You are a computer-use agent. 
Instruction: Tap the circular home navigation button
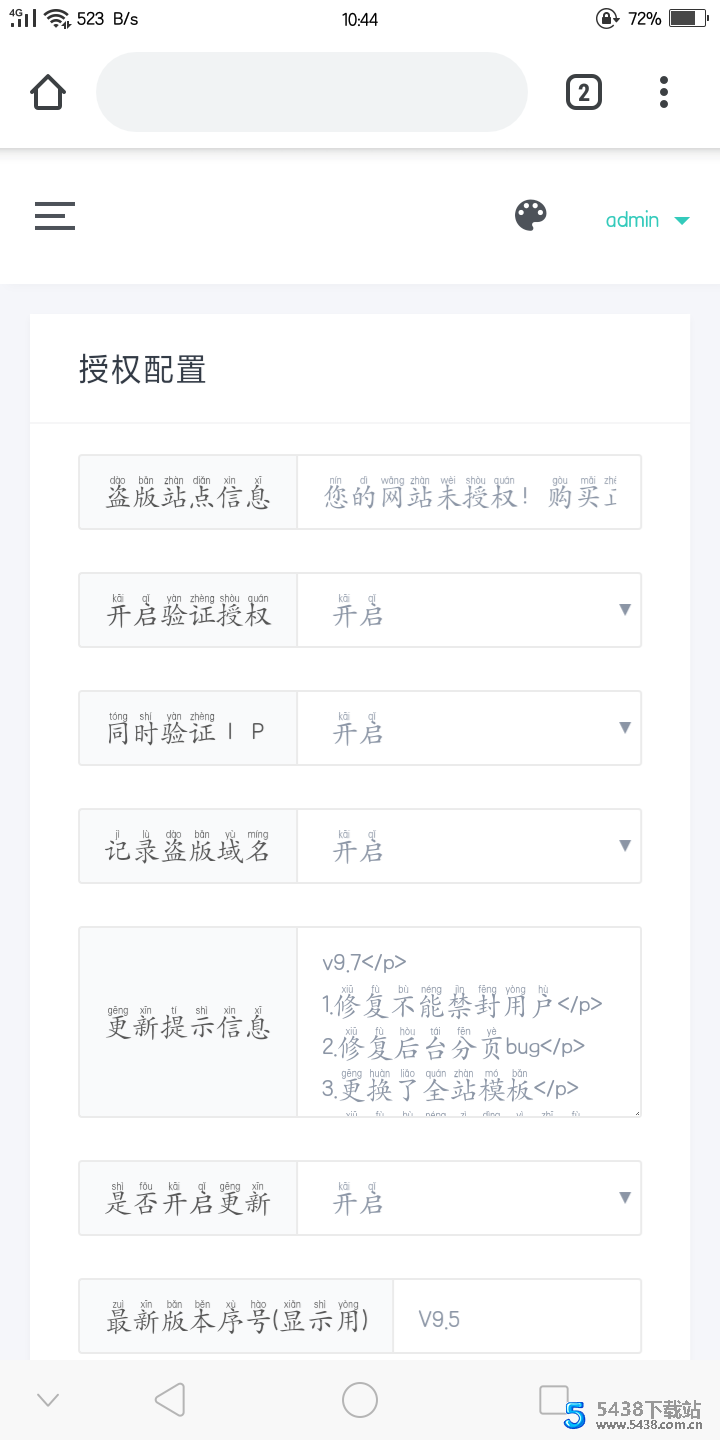(360, 1400)
